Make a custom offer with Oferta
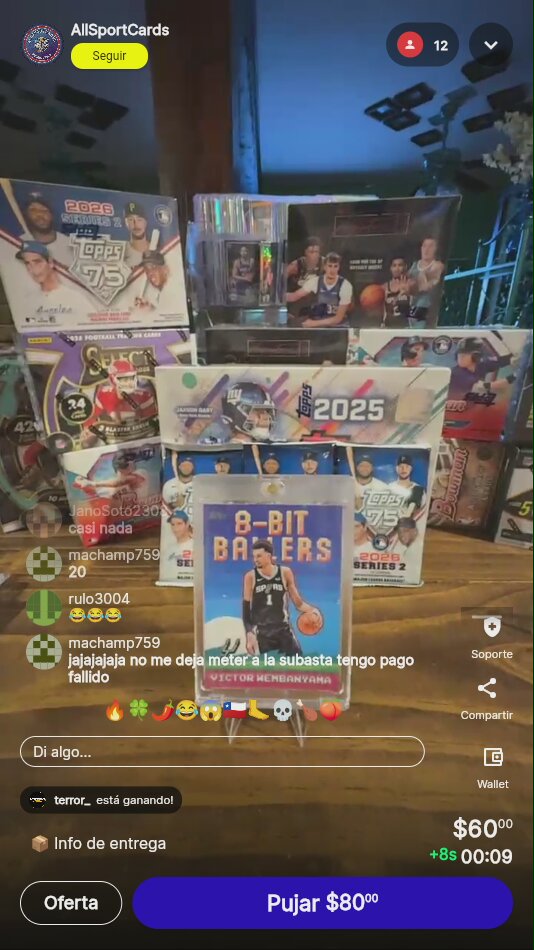 (x=71, y=903)
